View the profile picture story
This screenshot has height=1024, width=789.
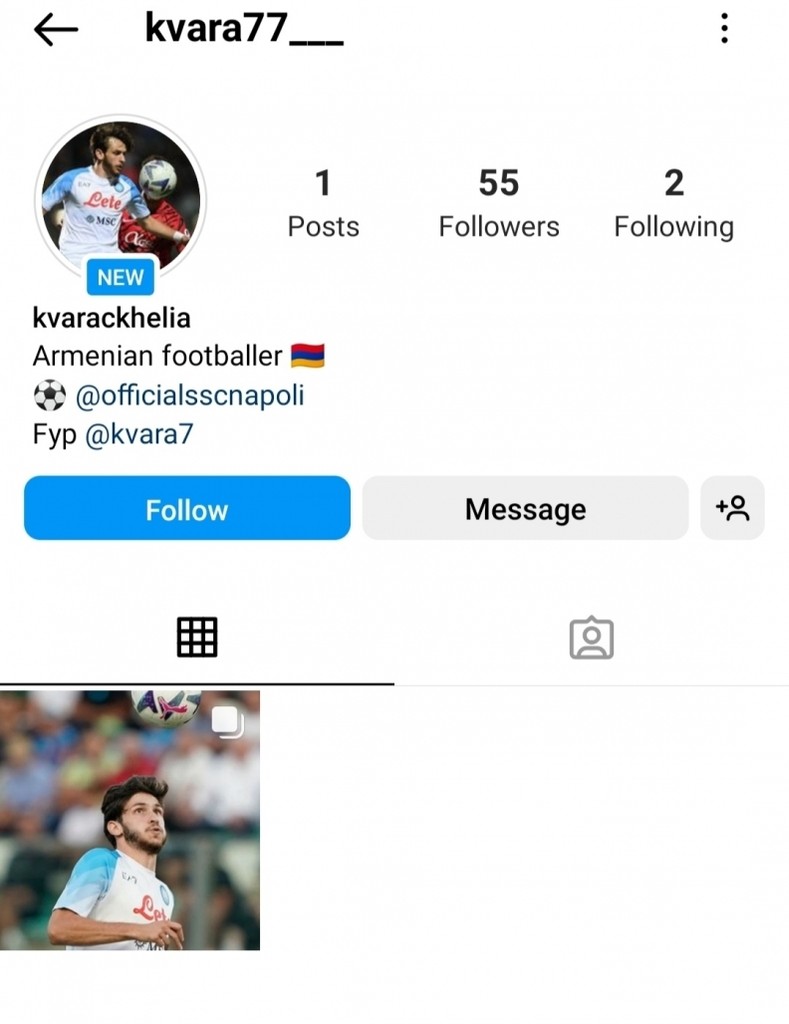click(x=120, y=195)
